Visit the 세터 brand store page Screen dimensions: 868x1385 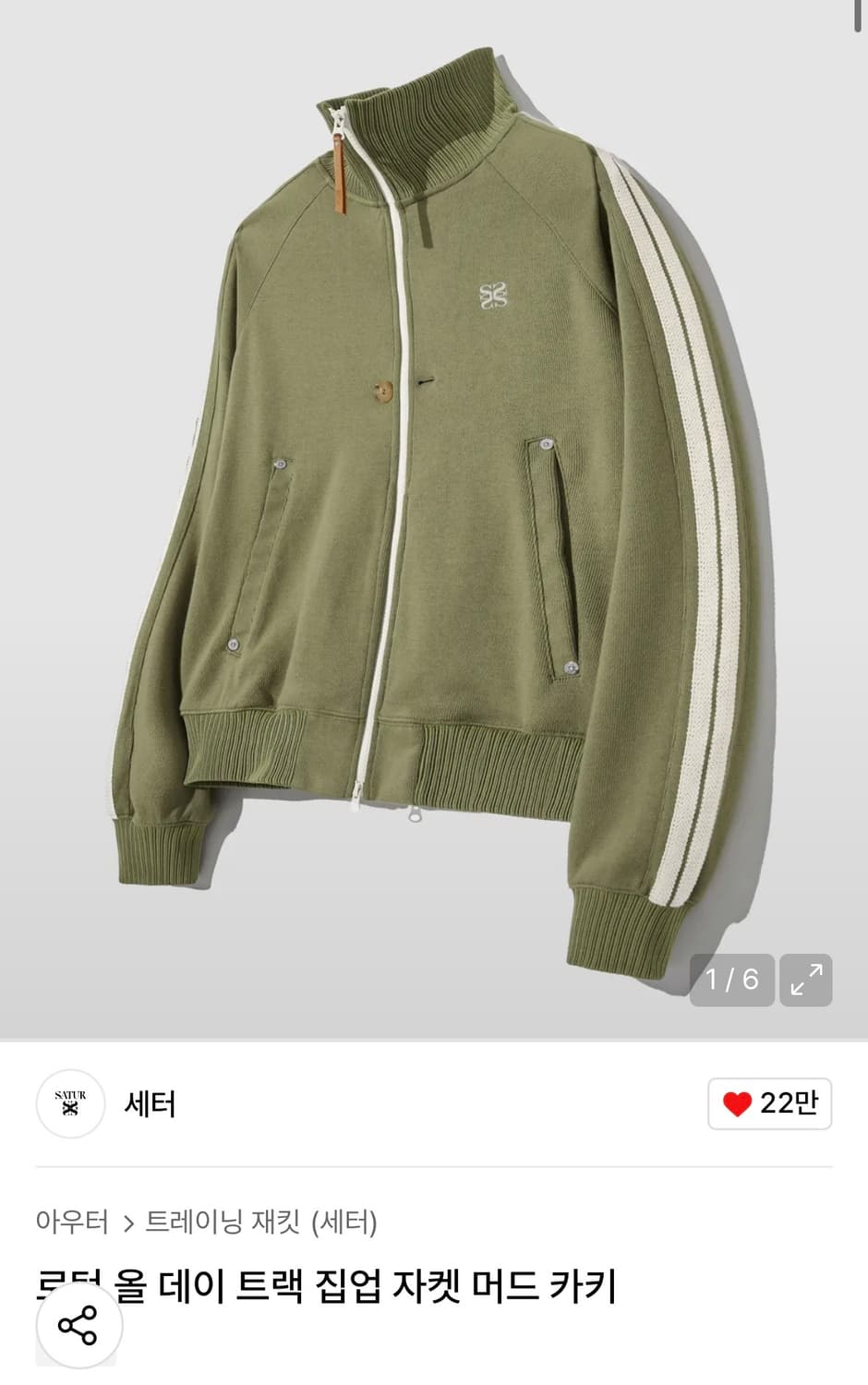pos(148,1102)
